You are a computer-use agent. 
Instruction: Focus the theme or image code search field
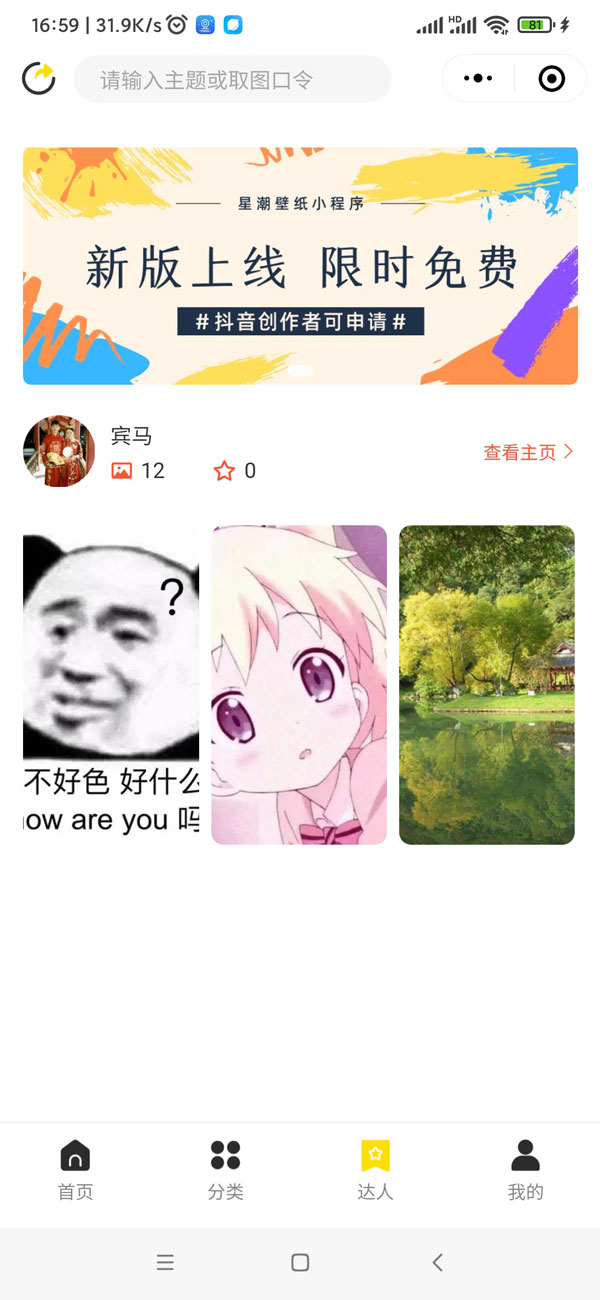(232, 79)
